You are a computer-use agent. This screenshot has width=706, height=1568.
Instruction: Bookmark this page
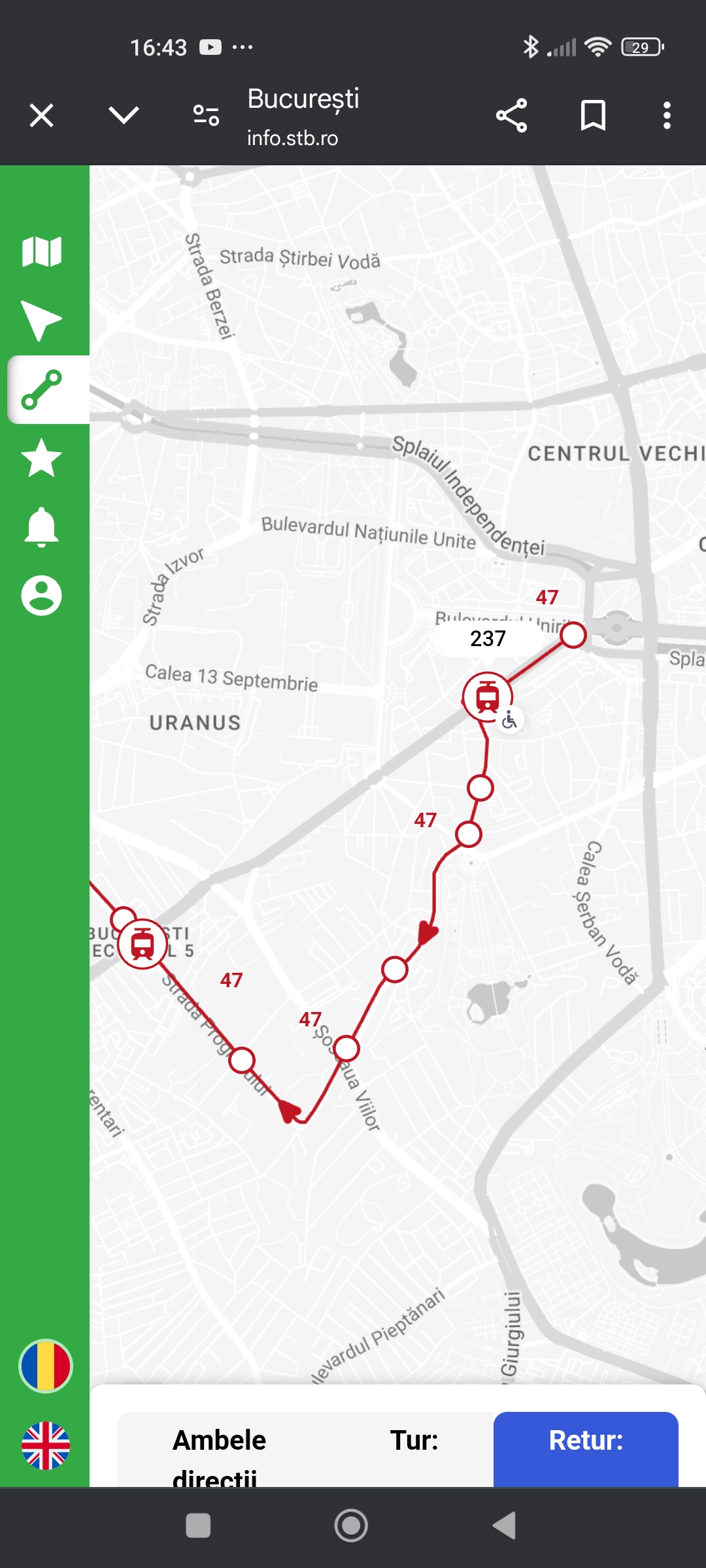coord(593,116)
